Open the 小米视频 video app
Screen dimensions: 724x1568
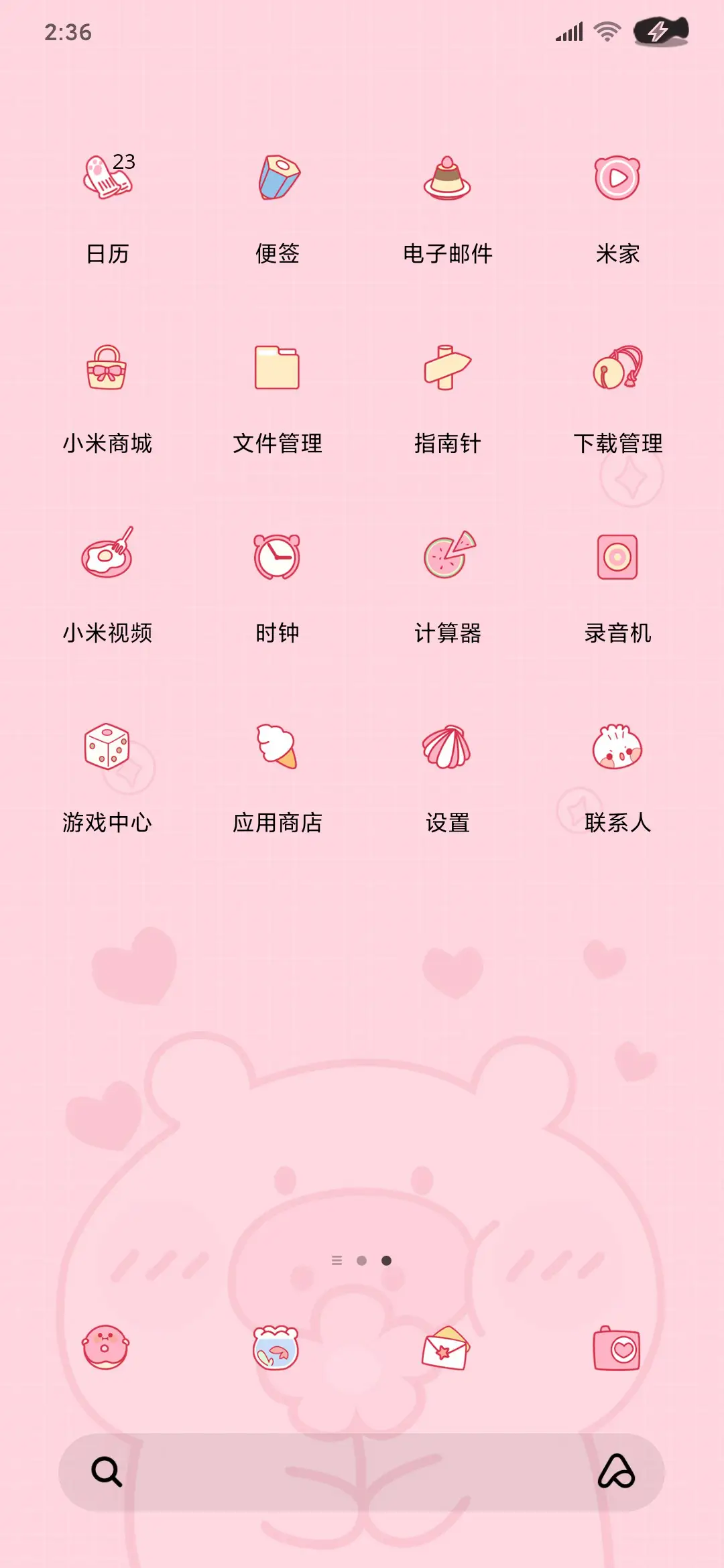[107, 558]
